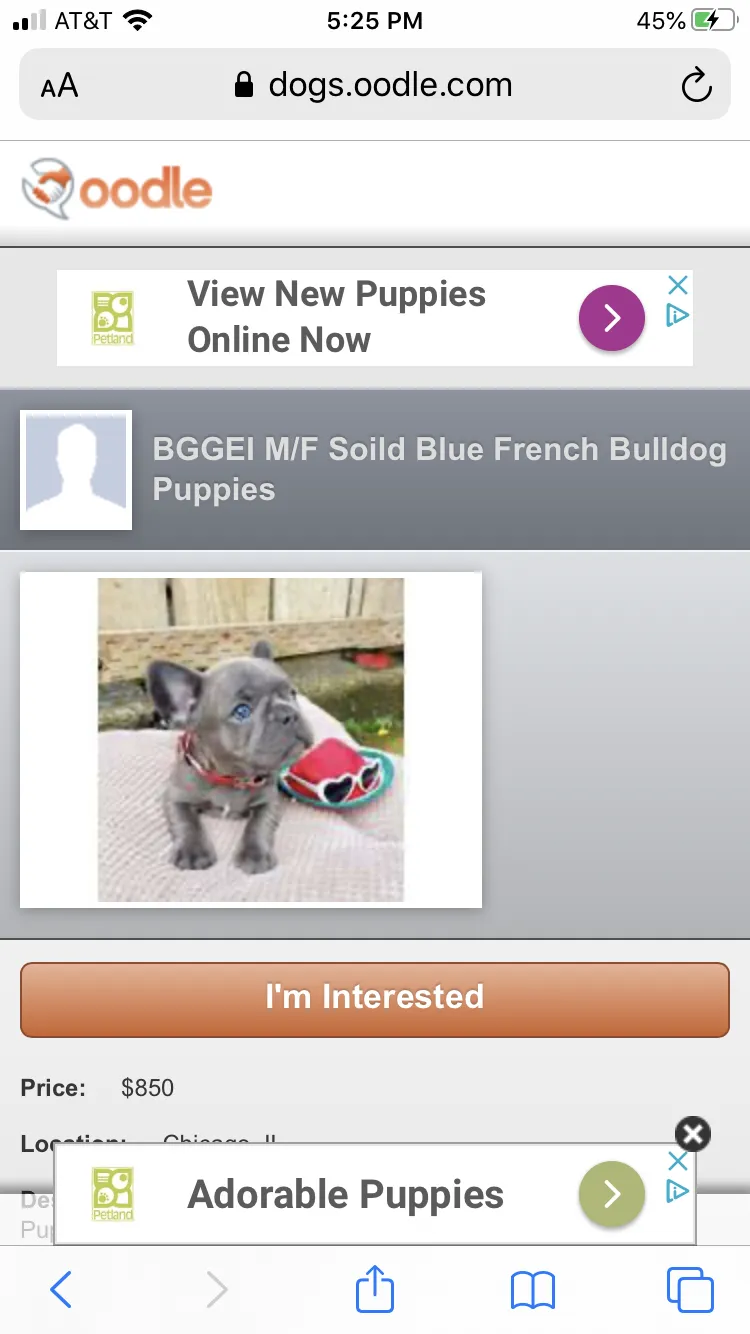Tap the I'm Interested button
This screenshot has width=750, height=1334.
(x=375, y=999)
